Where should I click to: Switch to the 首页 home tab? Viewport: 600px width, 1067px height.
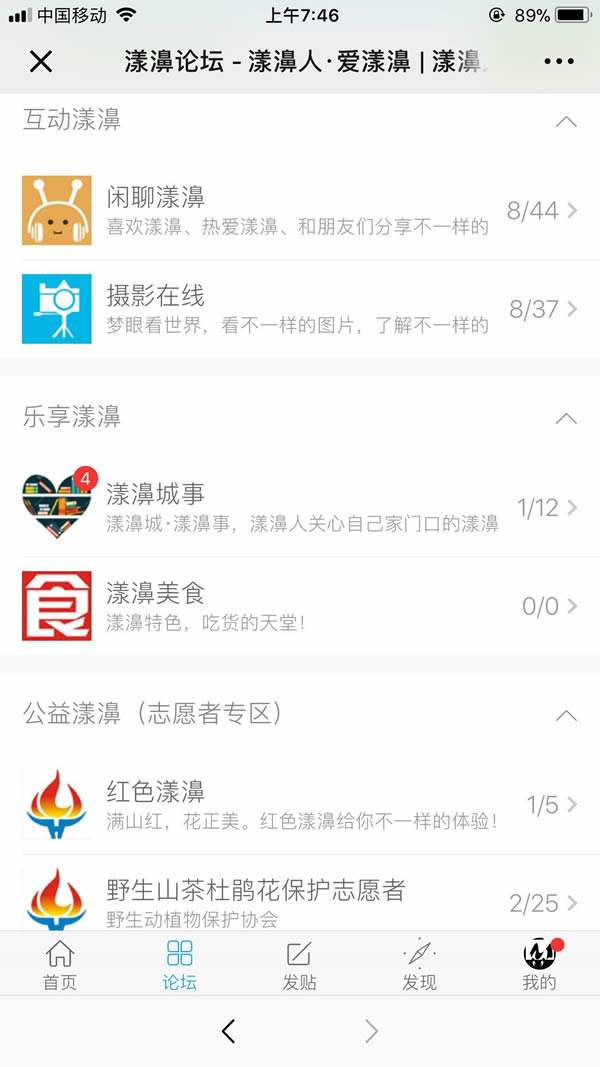coord(60,965)
